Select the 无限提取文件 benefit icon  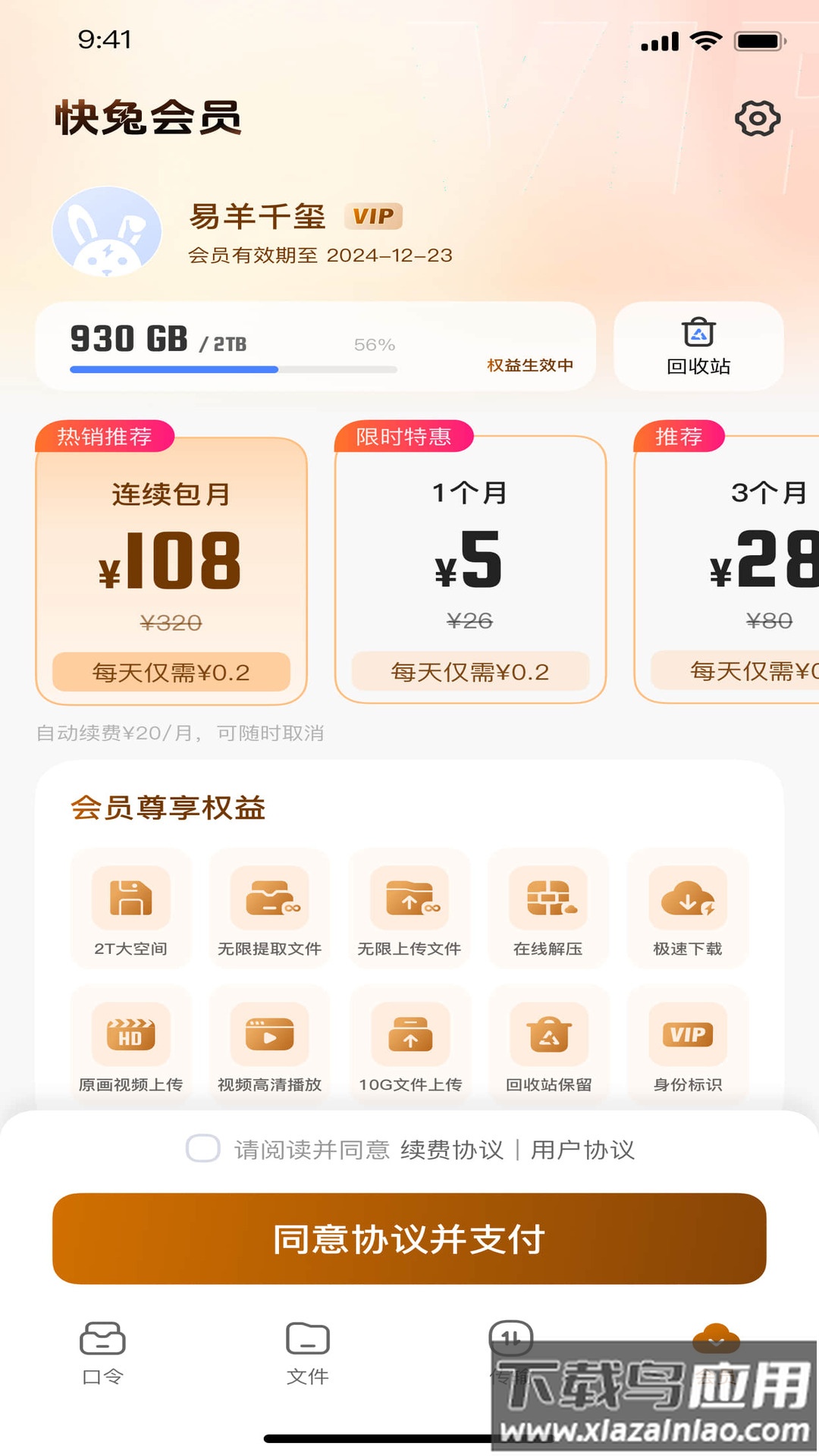tap(269, 902)
